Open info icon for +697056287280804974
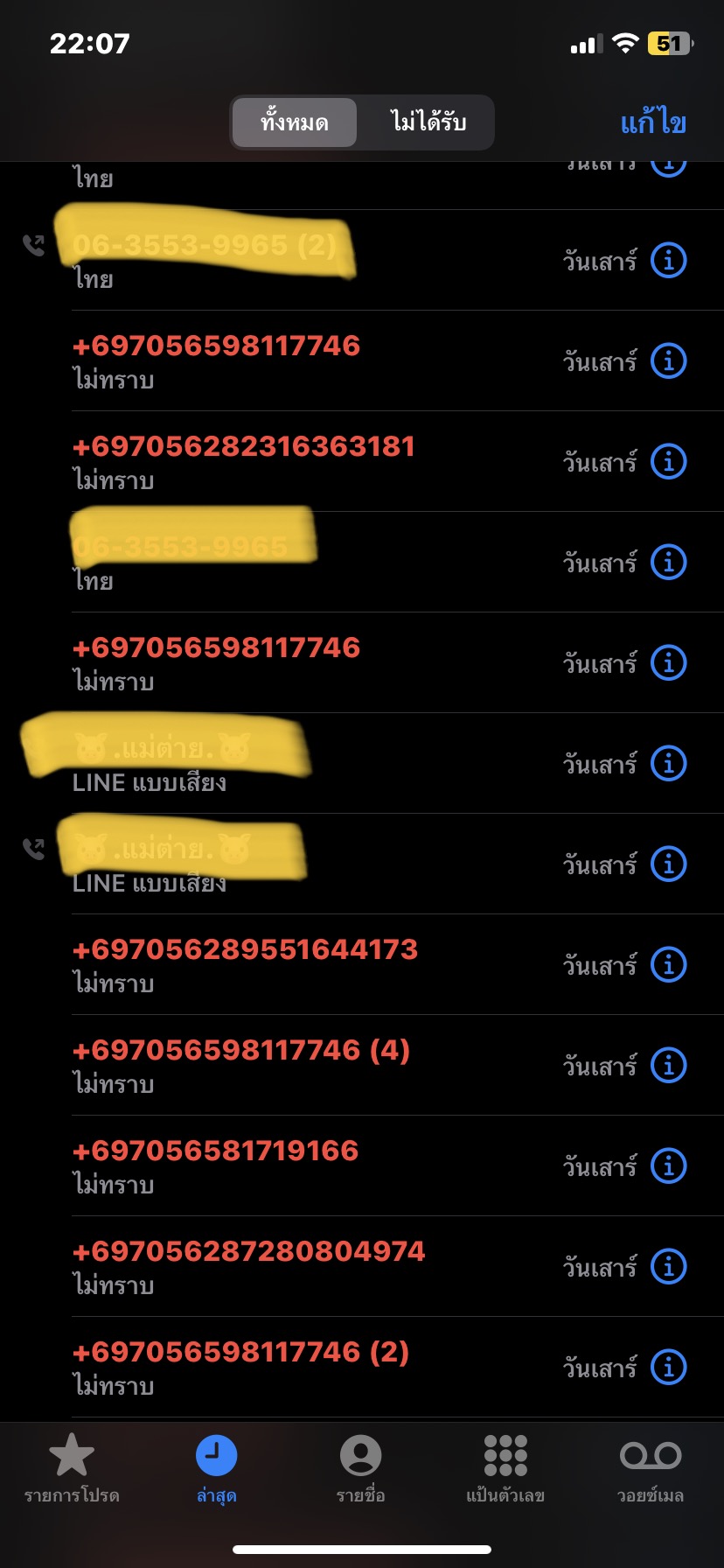Image resolution: width=724 pixels, height=1568 pixels. tap(669, 1266)
